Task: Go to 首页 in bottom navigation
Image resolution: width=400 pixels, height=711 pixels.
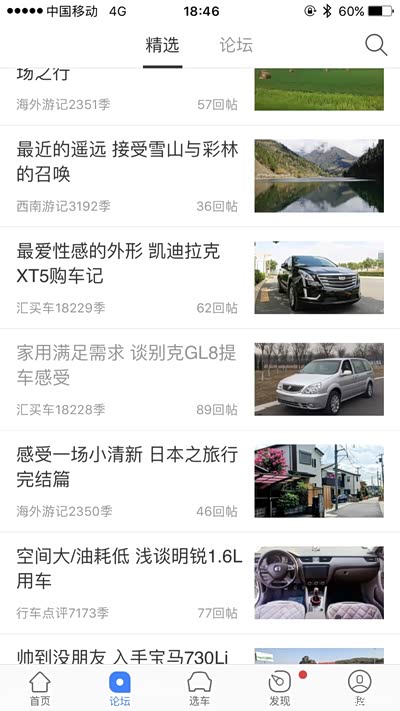Action: tap(40, 688)
